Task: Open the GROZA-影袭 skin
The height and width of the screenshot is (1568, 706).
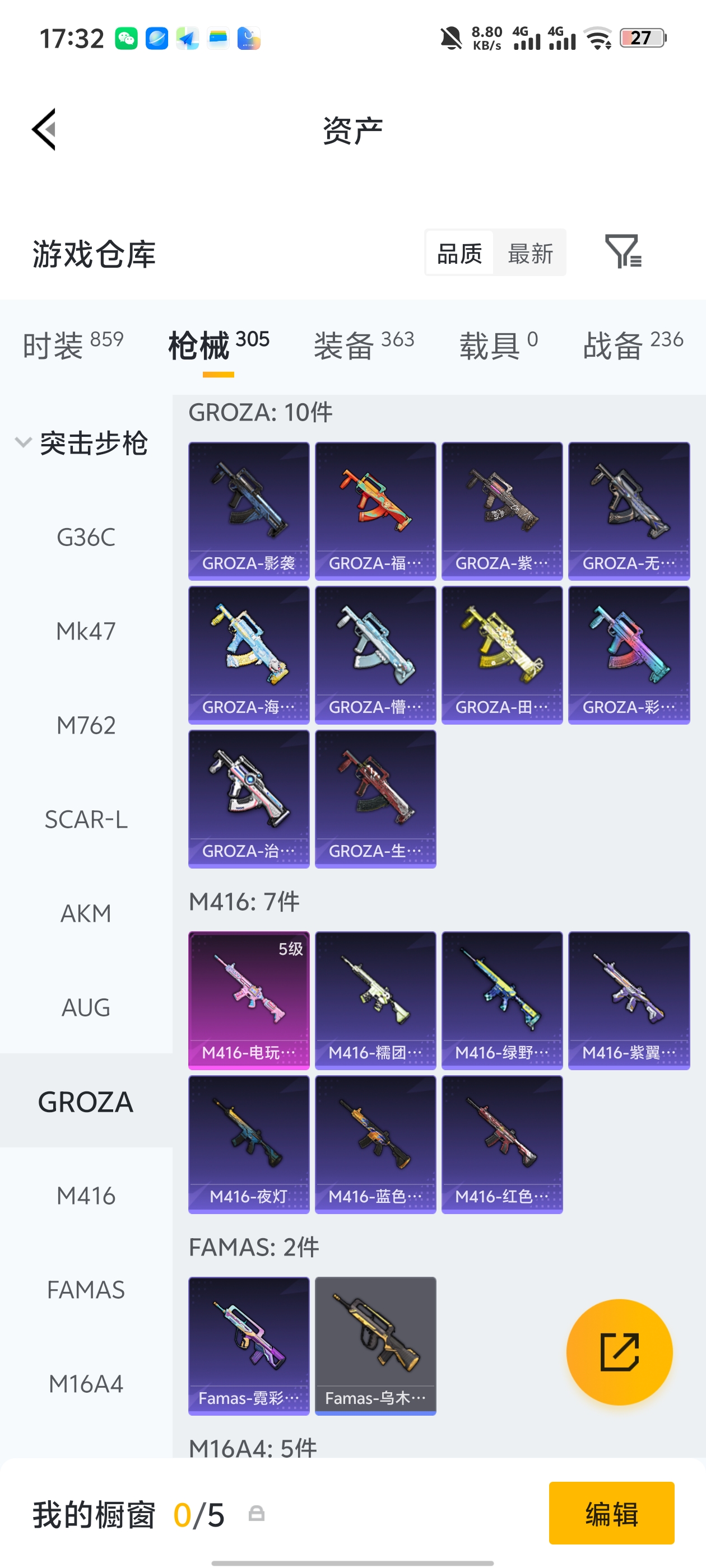Action: pyautogui.click(x=249, y=511)
